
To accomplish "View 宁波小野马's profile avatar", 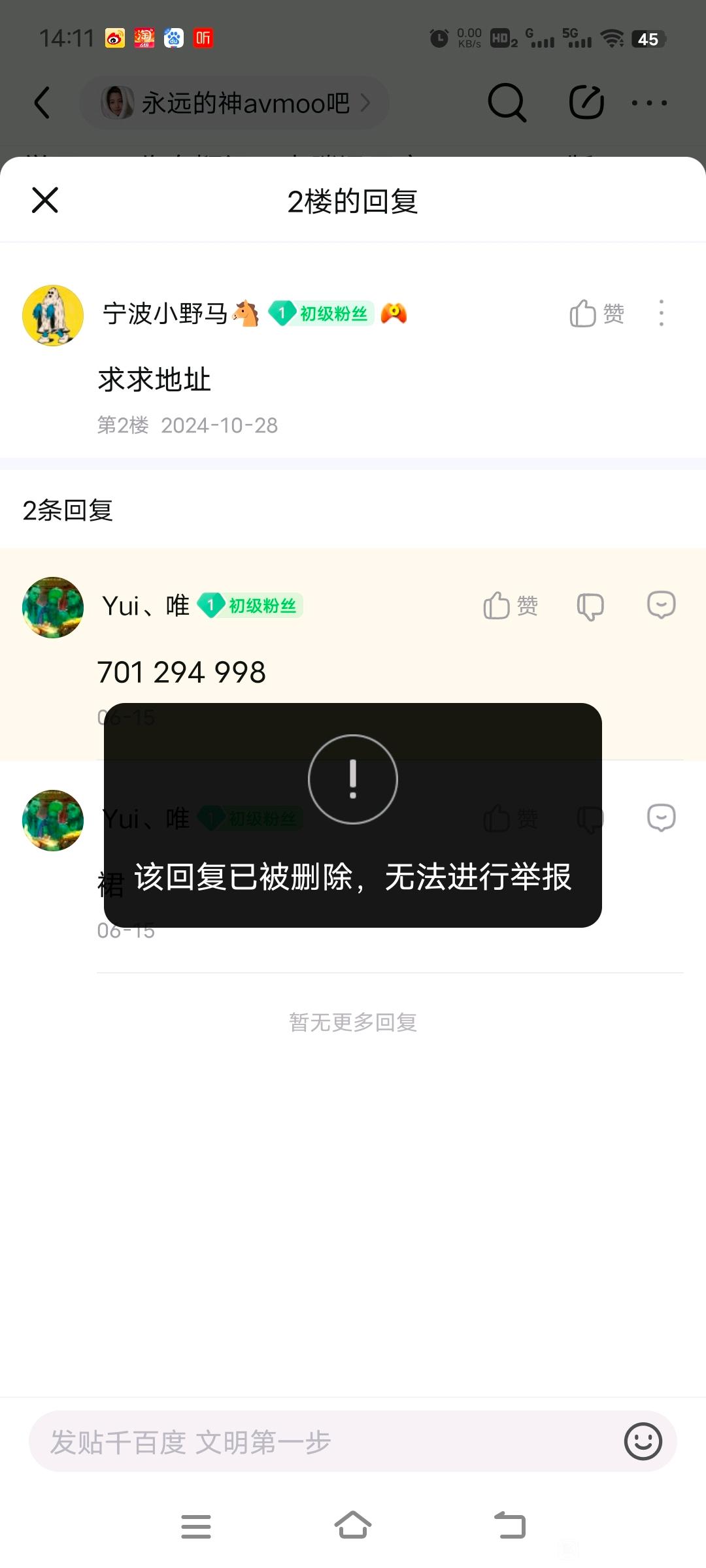I will [53, 316].
